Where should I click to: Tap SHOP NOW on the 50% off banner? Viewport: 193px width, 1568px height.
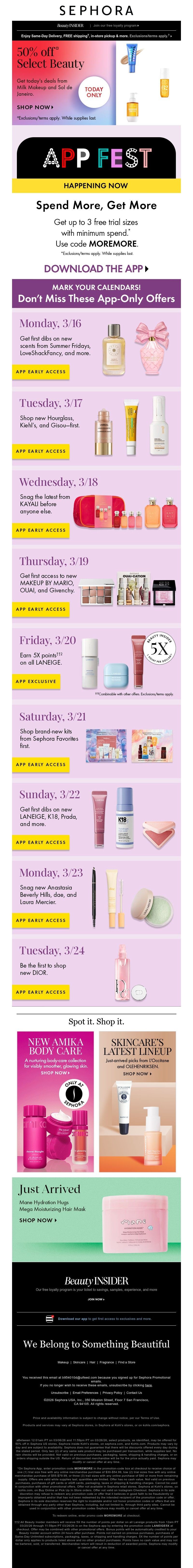34,107
